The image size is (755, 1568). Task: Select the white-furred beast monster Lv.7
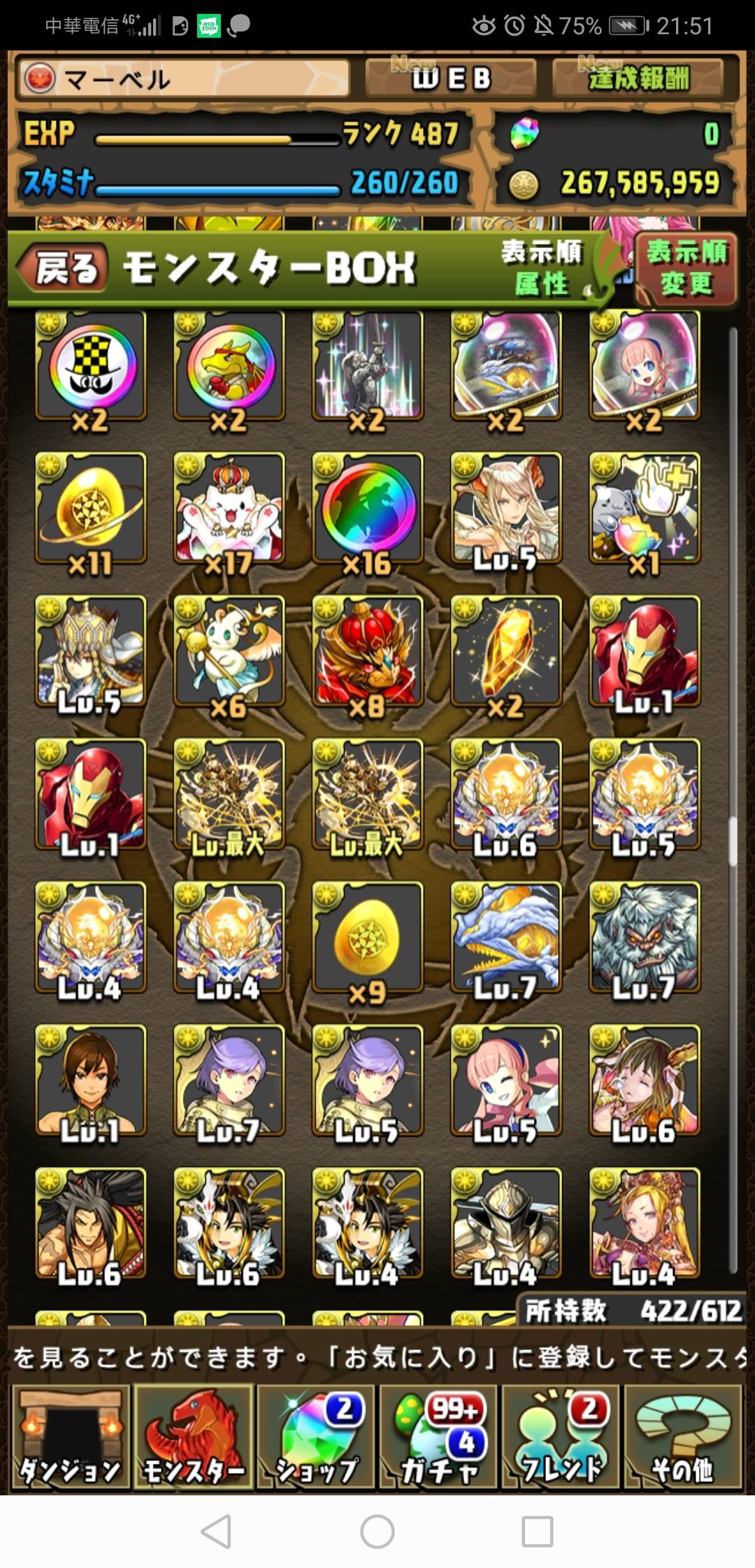645,938
